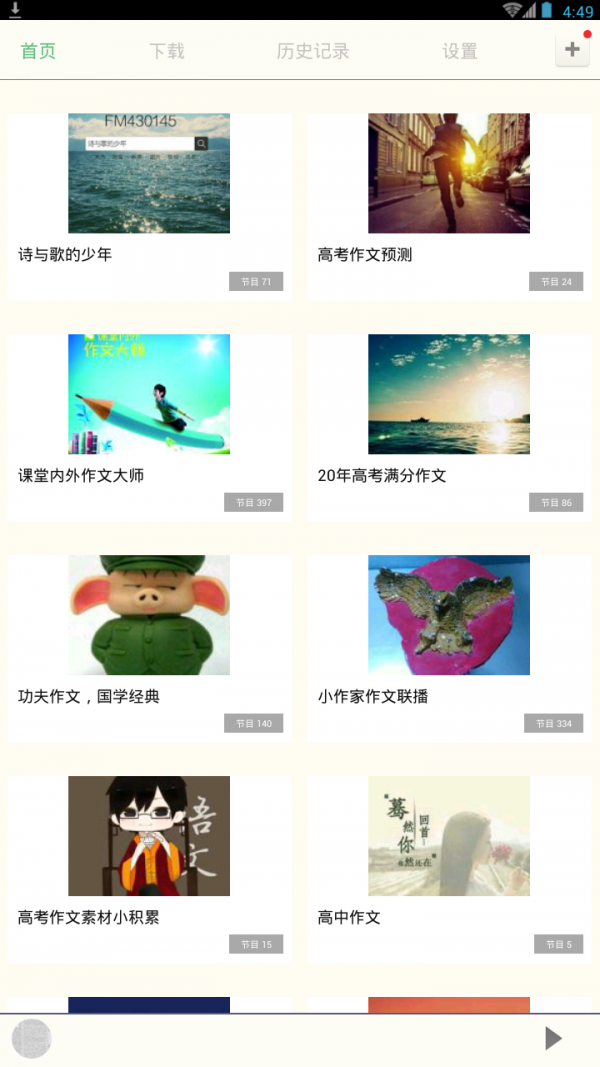Screen dimensions: 600x1067
Task: Open the 高考作文预测 album
Action: coord(449,206)
